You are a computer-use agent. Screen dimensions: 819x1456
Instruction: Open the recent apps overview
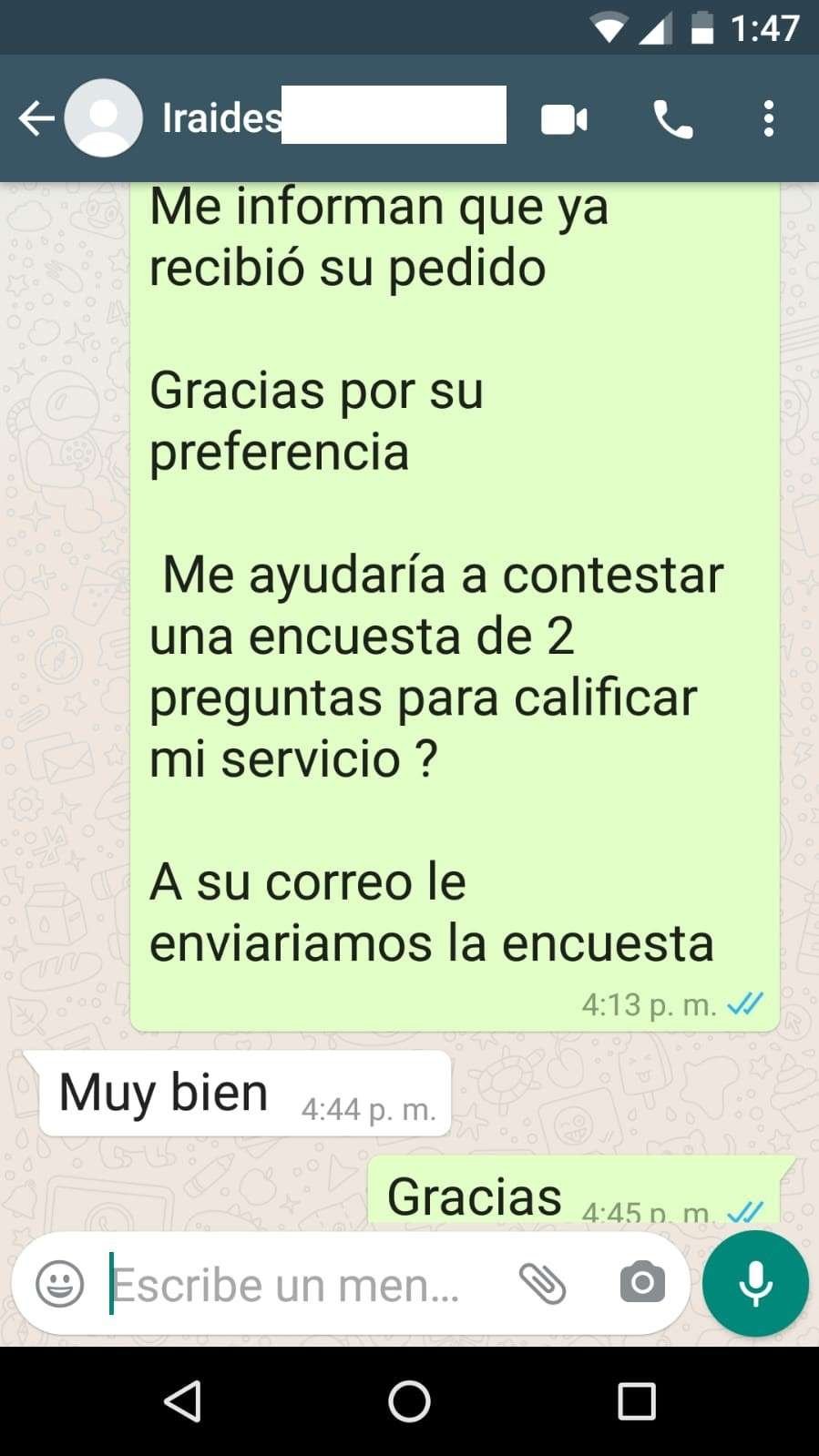coord(636,1401)
